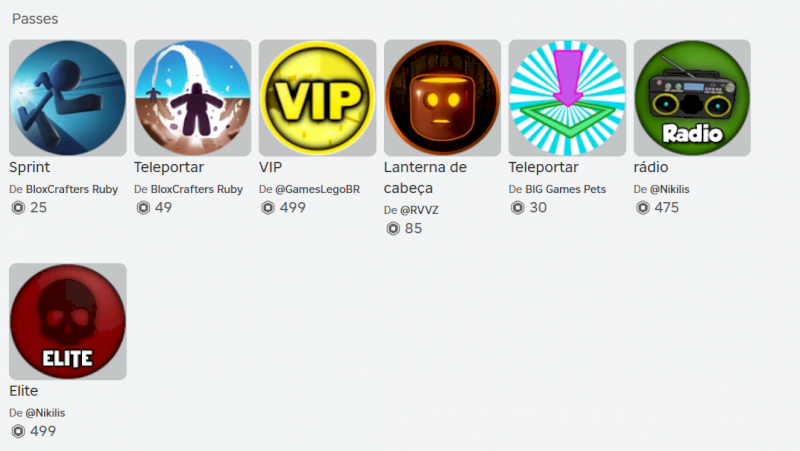Viewport: 800px width, 451px height.
Task: Visit creator @GamesLegoBR profile link
Action: click(317, 189)
